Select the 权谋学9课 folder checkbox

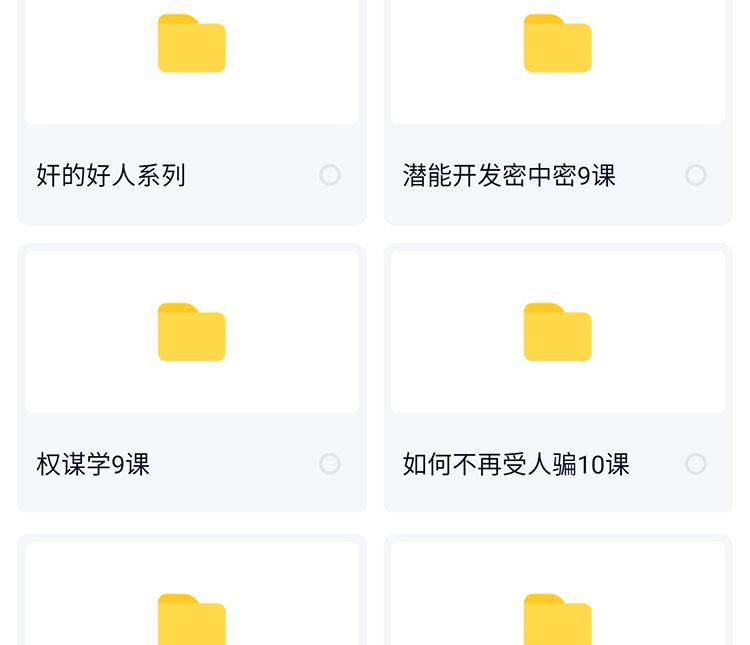point(330,464)
